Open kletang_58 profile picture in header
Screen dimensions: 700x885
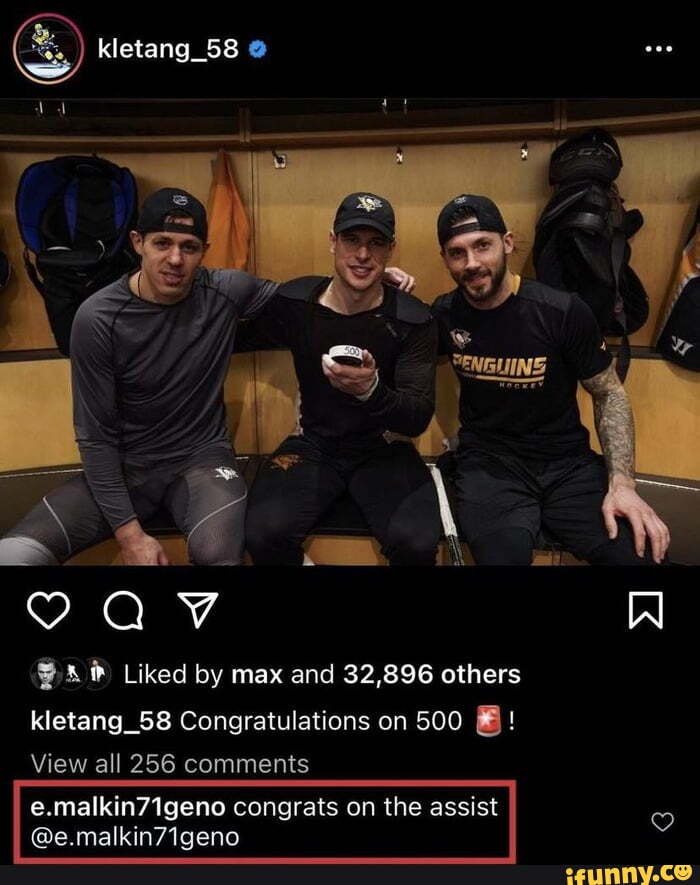tap(48, 47)
